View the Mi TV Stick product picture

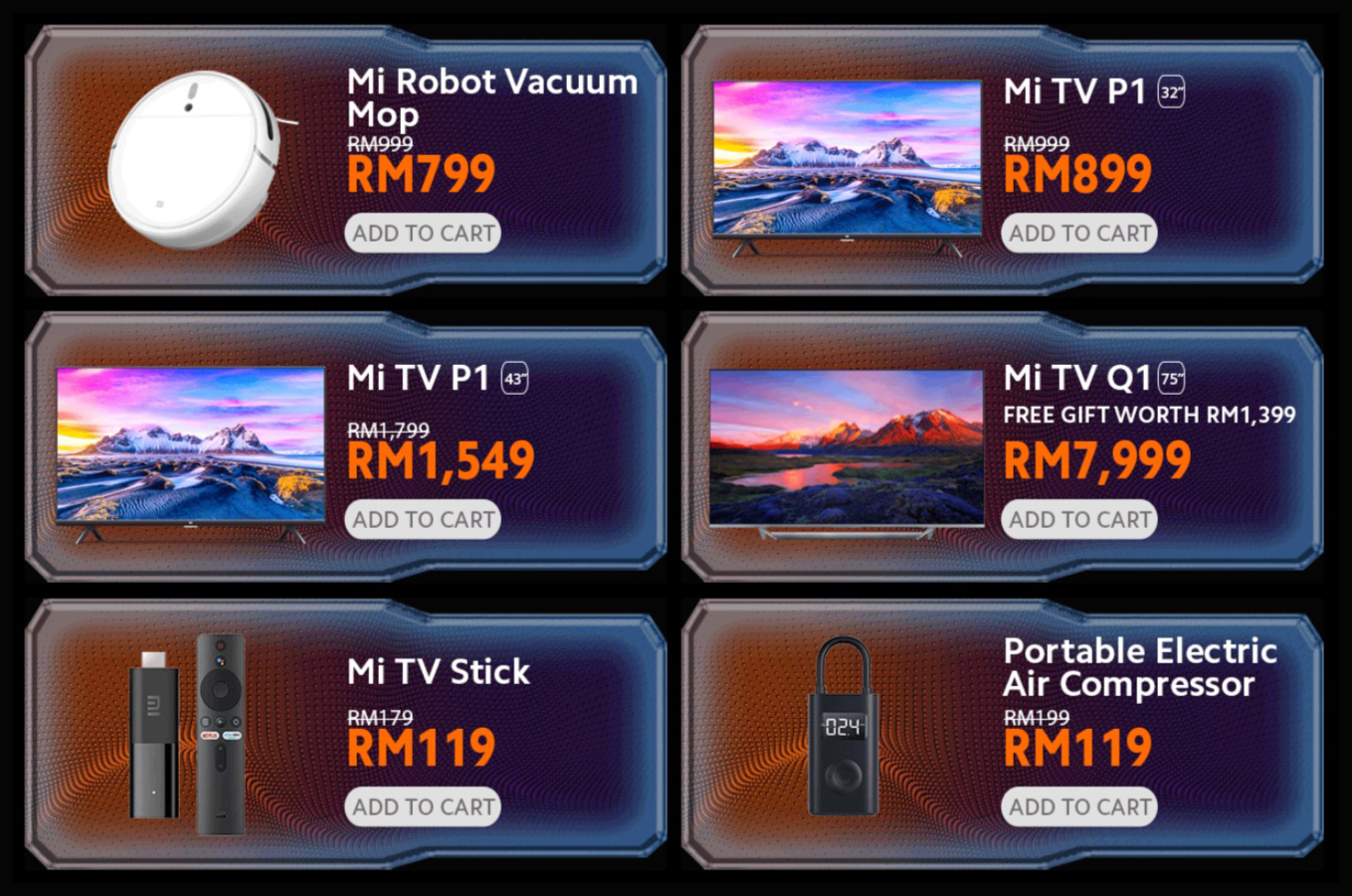coord(189,734)
